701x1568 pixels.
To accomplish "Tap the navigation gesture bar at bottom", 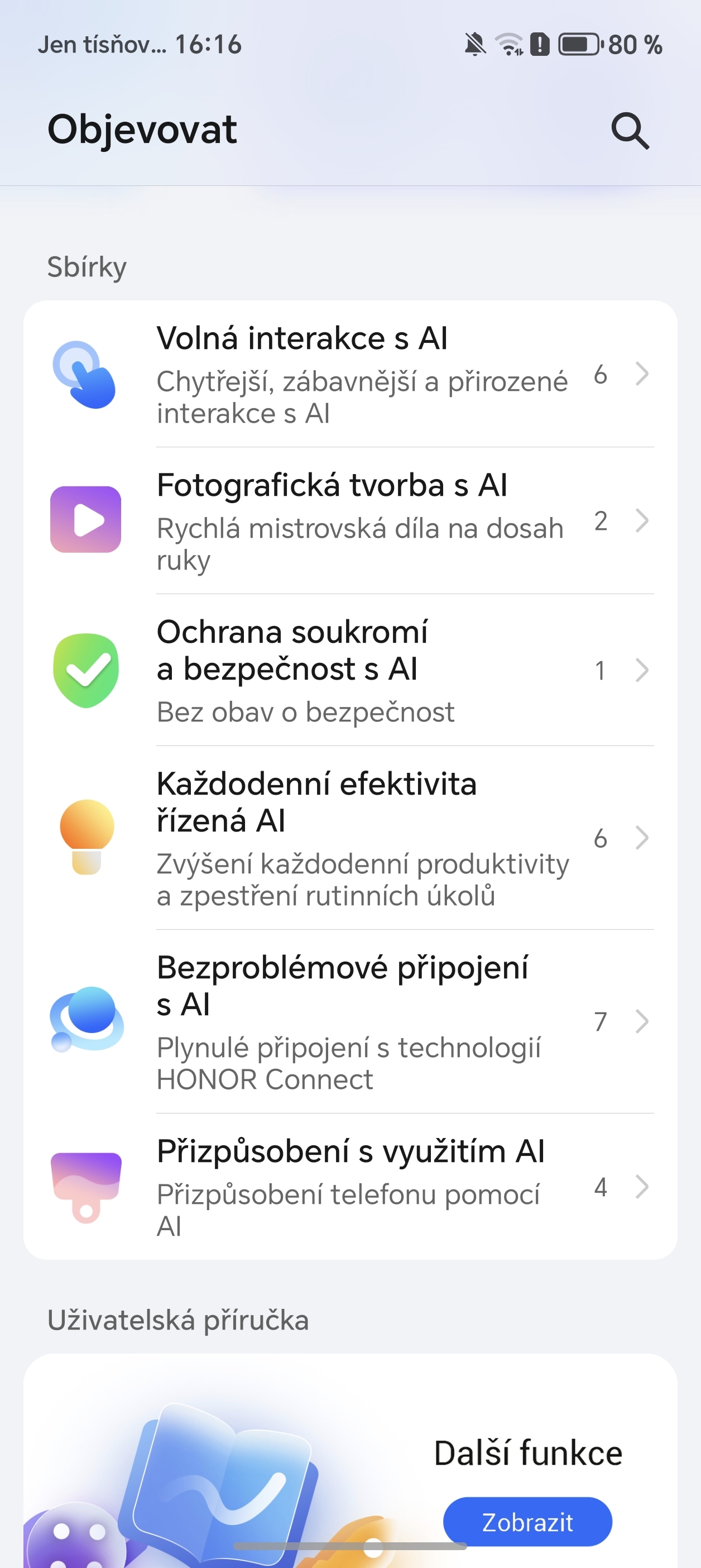I will click(350, 1547).
